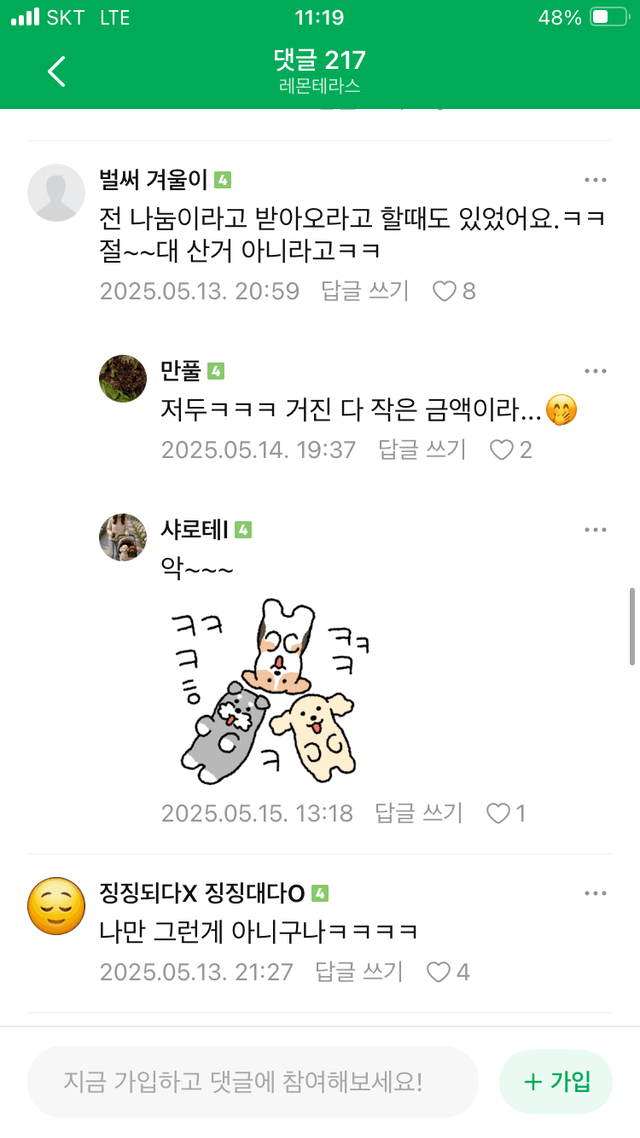Tap the comment input field at bottom
This screenshot has height=1138, width=640.
point(252,1081)
